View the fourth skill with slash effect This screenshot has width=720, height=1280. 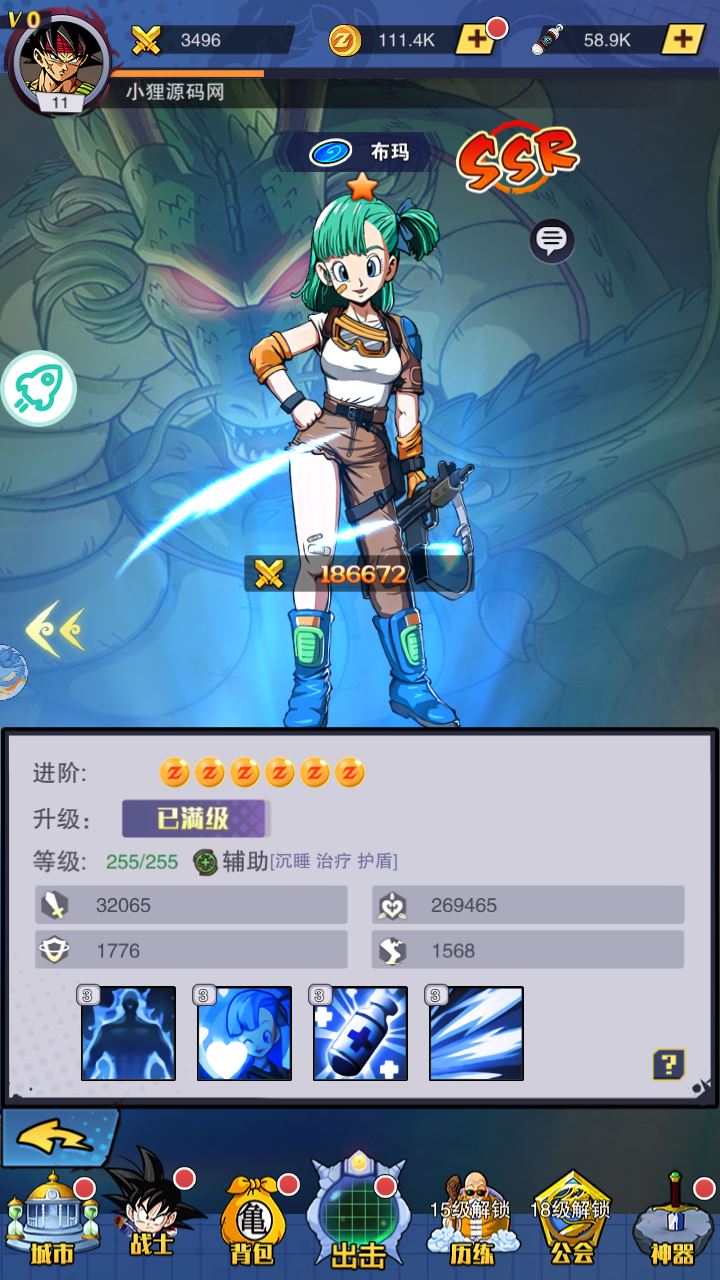pos(477,1034)
